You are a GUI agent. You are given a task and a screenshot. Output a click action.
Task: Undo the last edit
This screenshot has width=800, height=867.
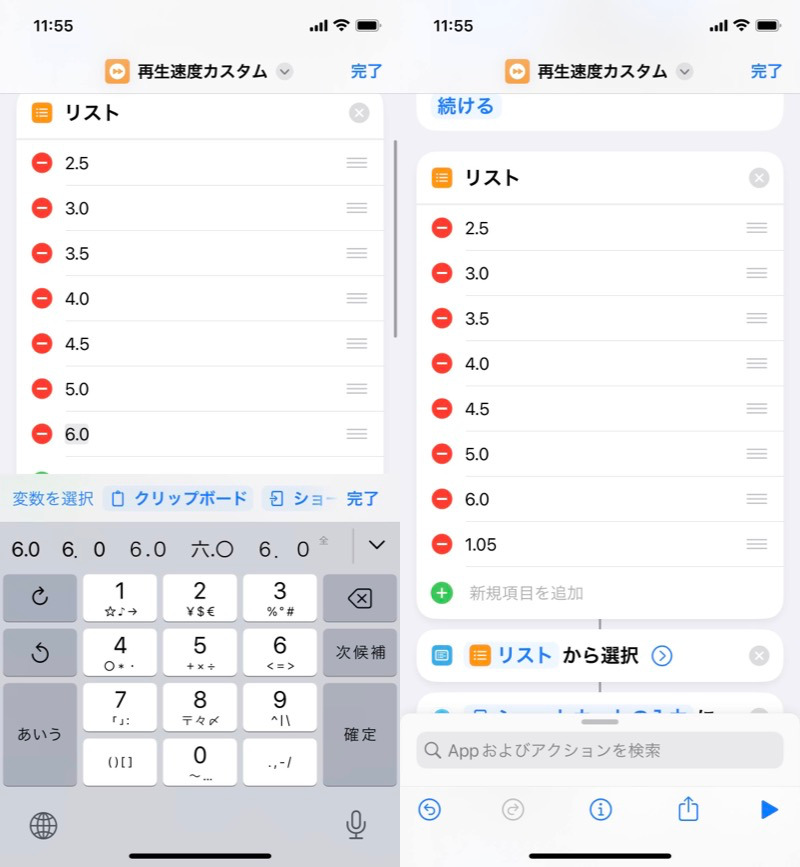(430, 809)
